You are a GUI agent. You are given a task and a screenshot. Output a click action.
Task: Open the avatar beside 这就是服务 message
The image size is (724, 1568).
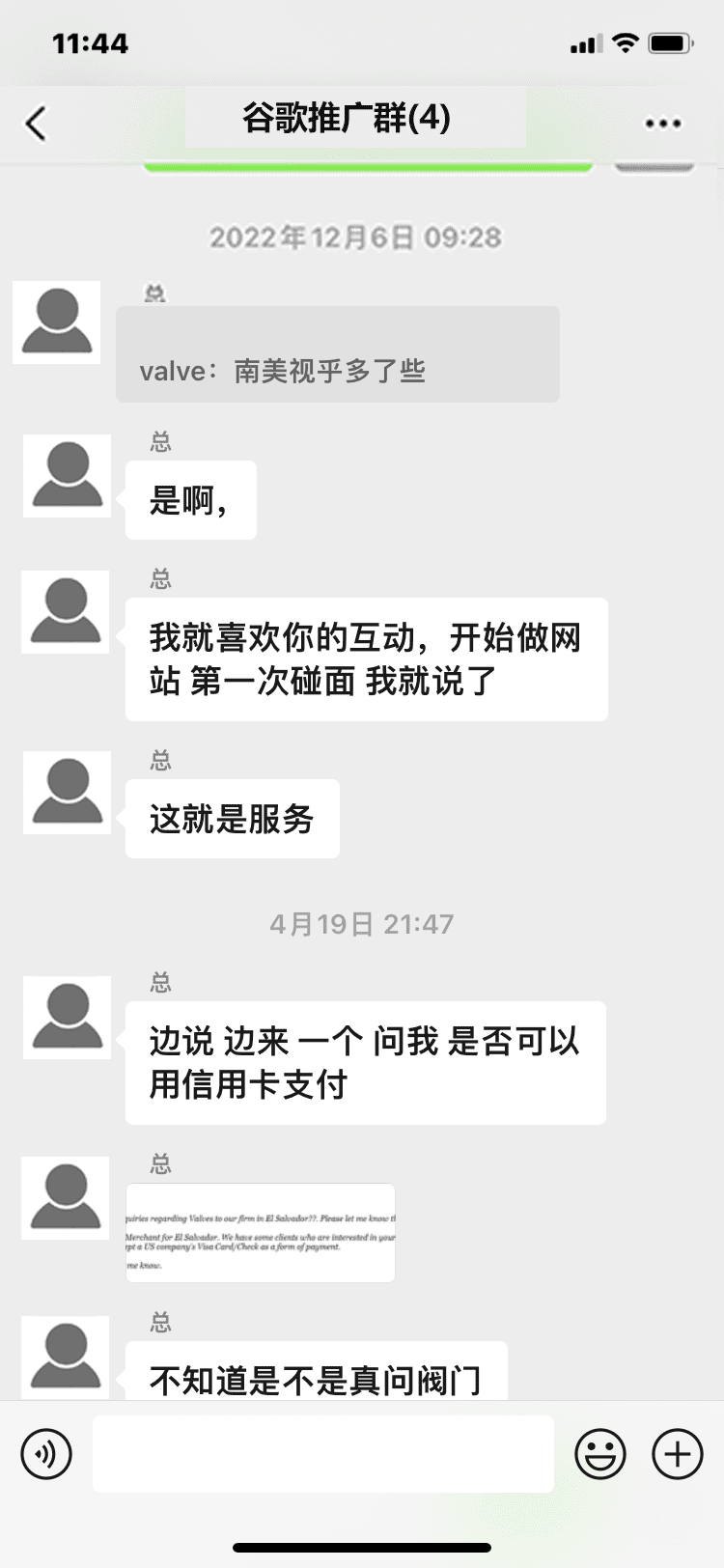pos(68,792)
